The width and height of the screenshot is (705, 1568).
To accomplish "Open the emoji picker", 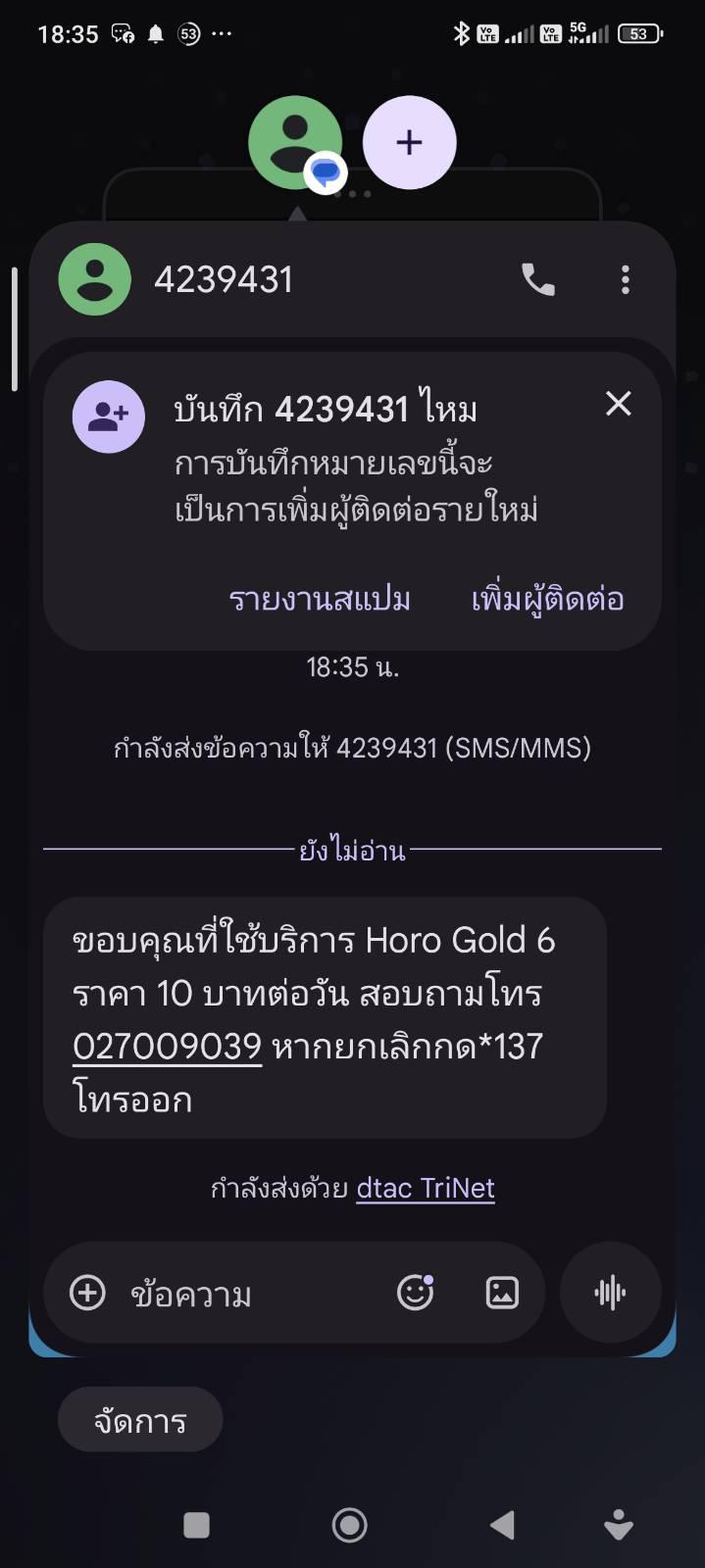I will [x=415, y=1293].
